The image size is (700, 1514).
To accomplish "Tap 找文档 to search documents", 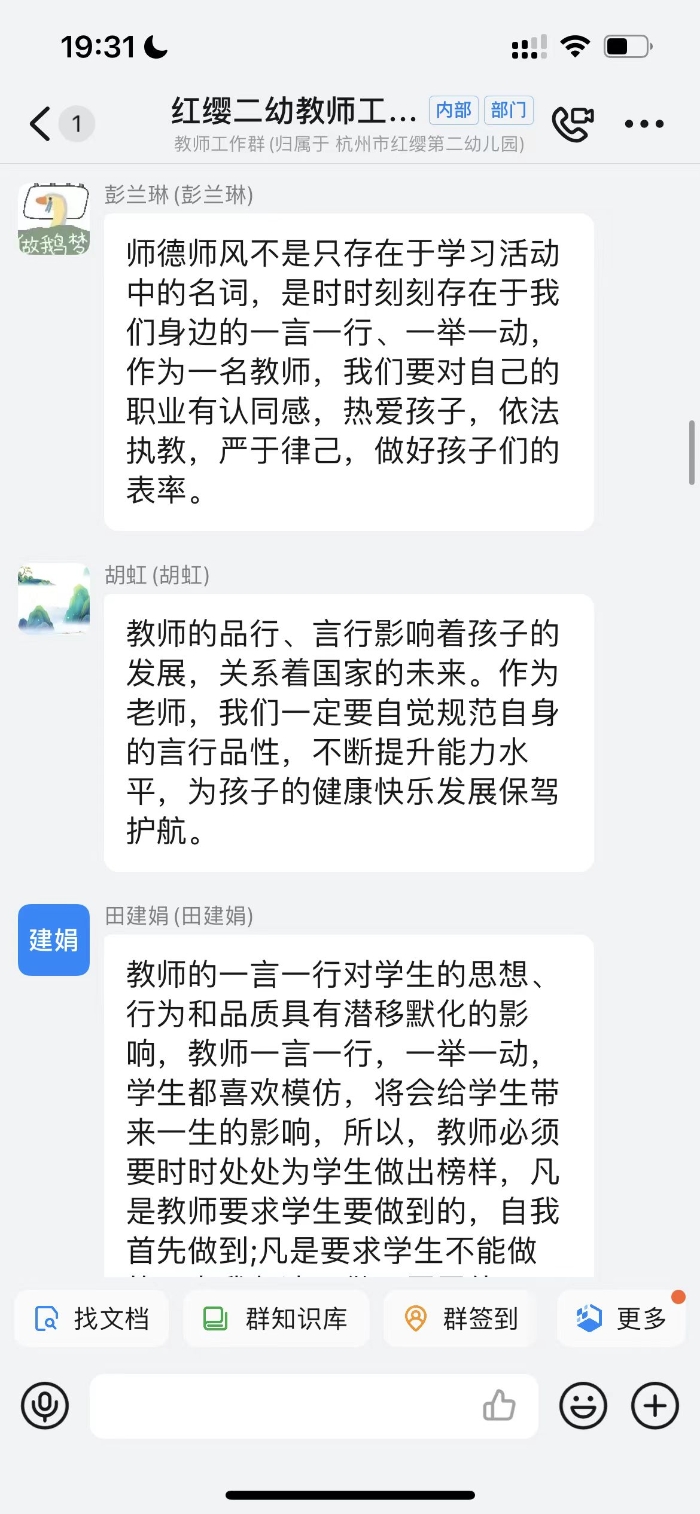I will pyautogui.click(x=92, y=1318).
